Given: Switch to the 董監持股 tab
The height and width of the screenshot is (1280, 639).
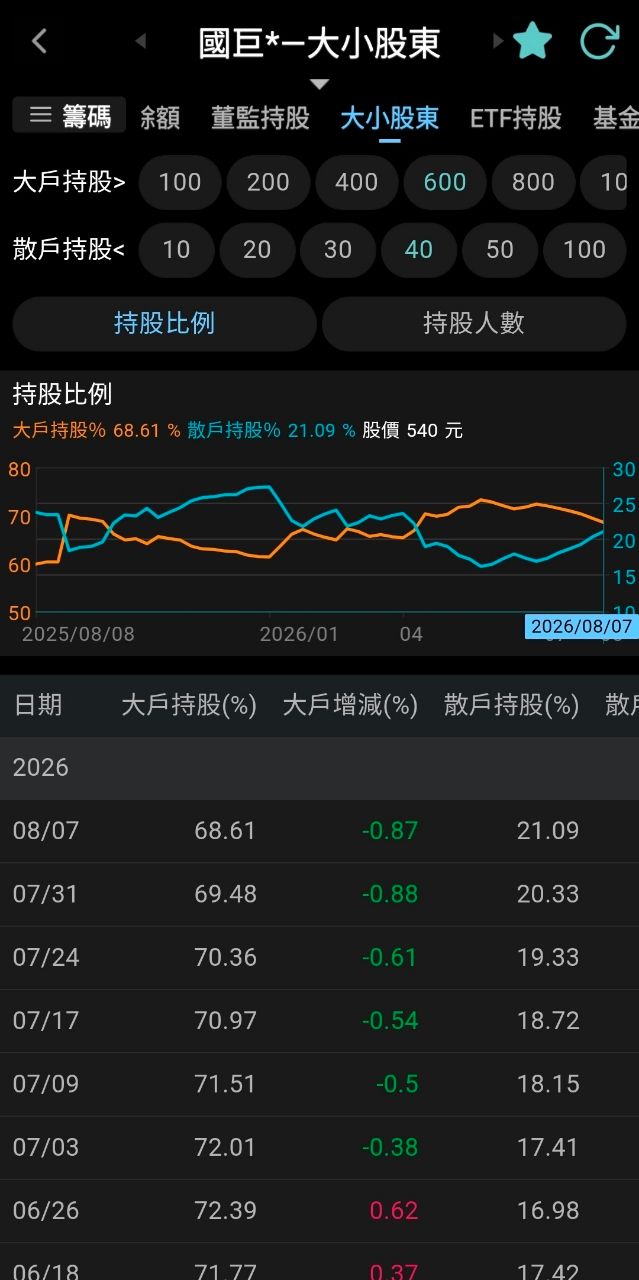Looking at the screenshot, I should [x=260, y=118].
